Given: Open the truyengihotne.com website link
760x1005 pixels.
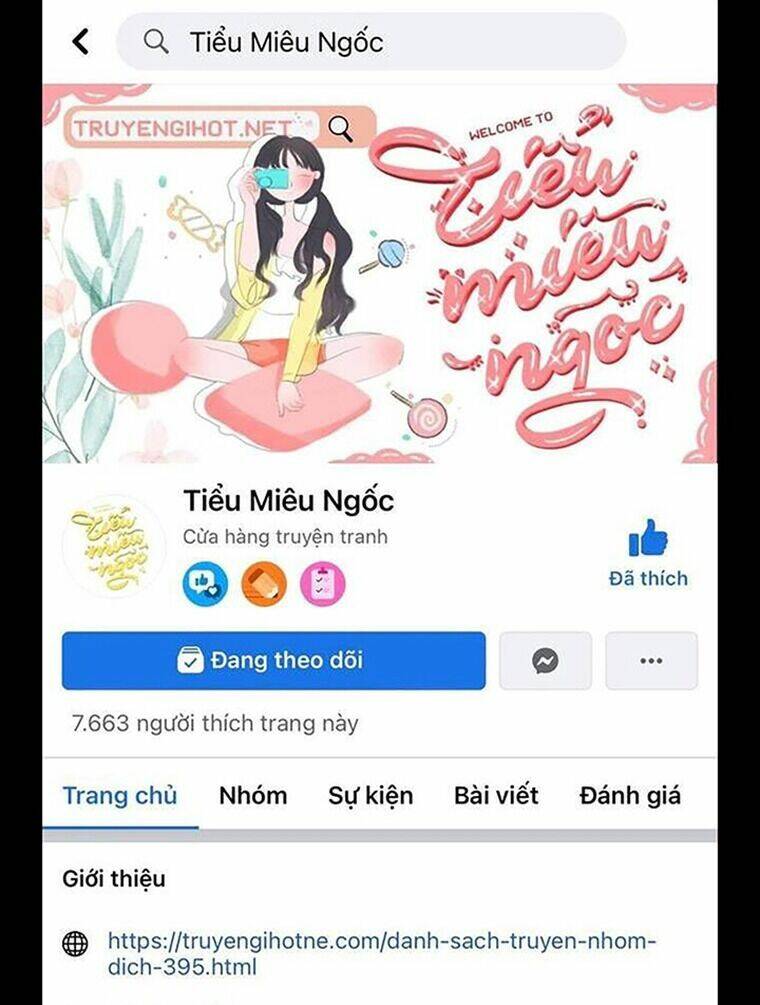Looking at the screenshot, I should (382, 953).
